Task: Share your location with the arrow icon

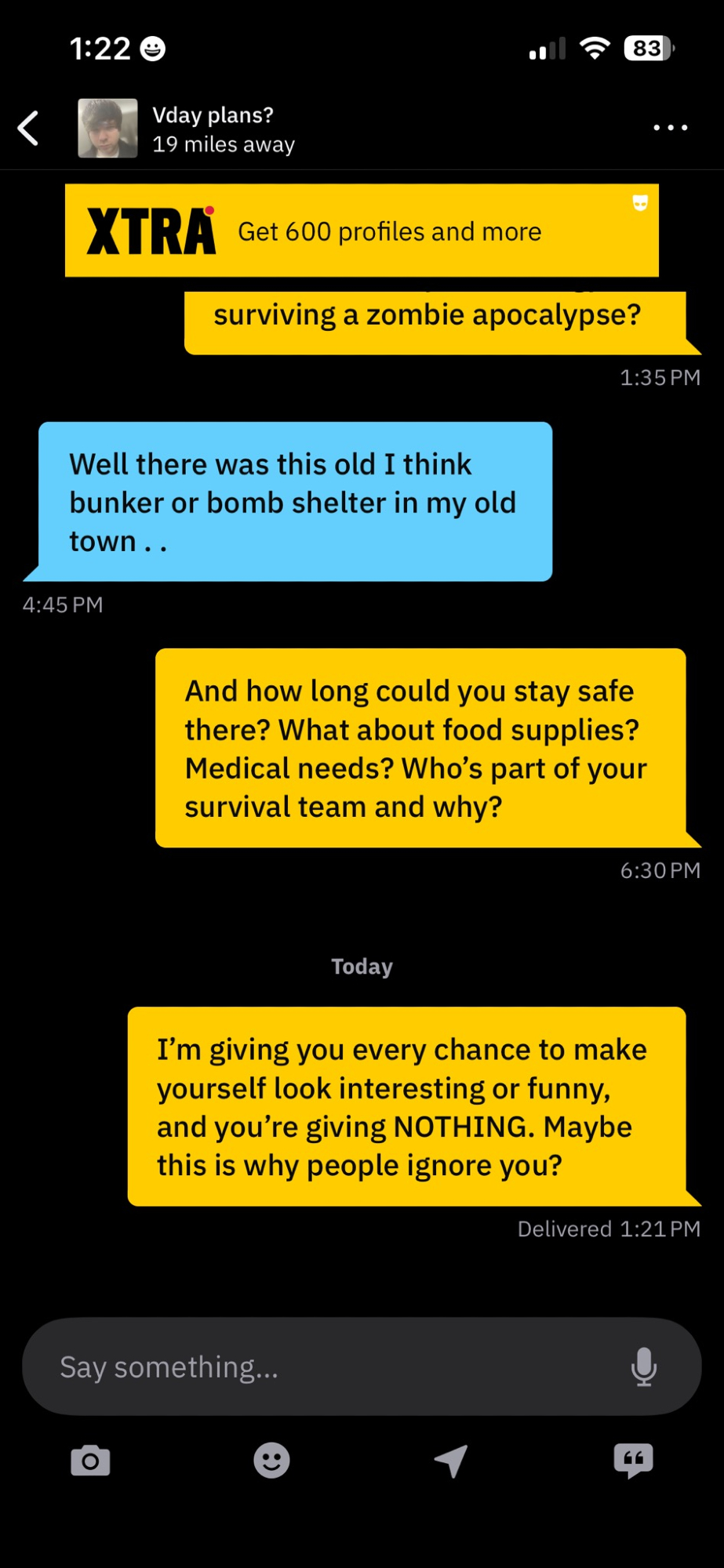Action: pos(452,1461)
